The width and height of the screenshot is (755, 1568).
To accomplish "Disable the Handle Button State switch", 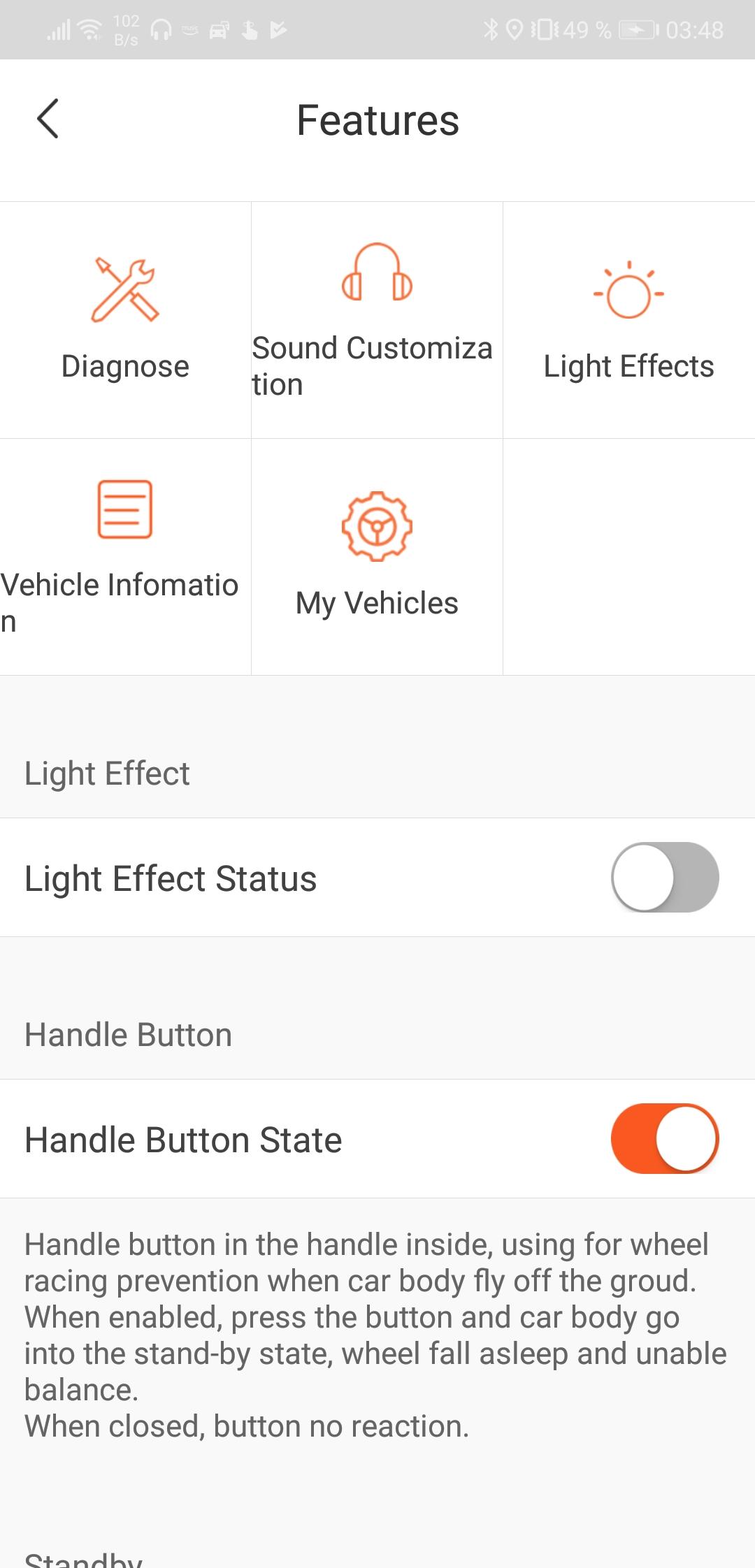I will [665, 1138].
